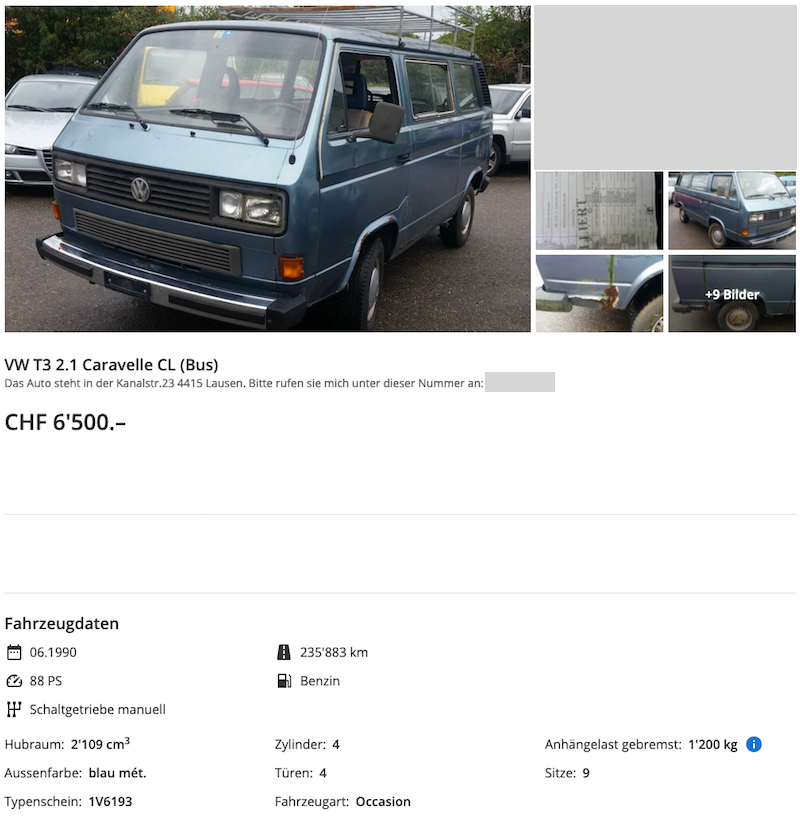Screen dimensions: 800x822
Task: Show info about Anhängelast gebremst
Action: coord(754,744)
